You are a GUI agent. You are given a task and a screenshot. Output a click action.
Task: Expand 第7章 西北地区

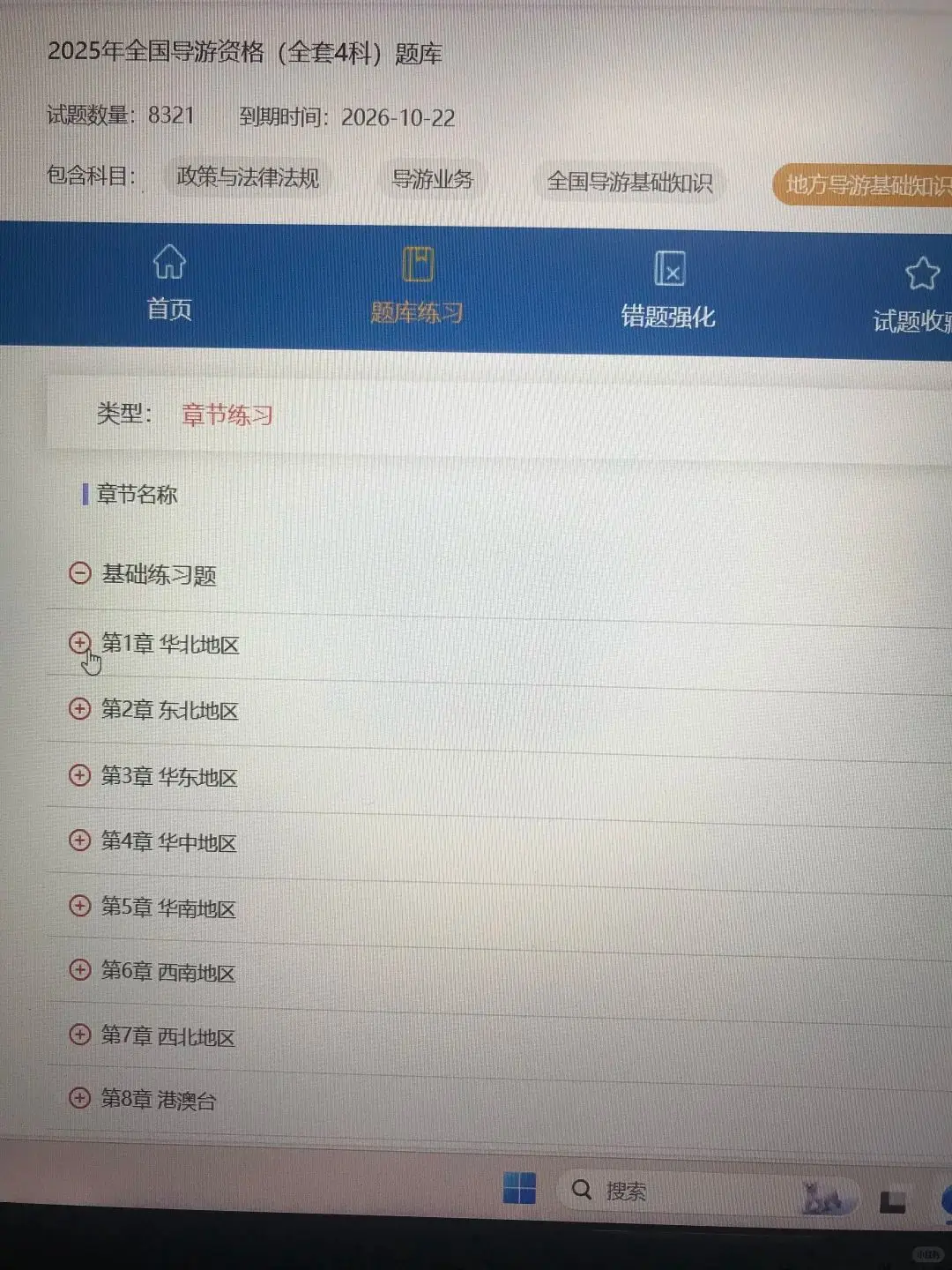click(80, 1035)
